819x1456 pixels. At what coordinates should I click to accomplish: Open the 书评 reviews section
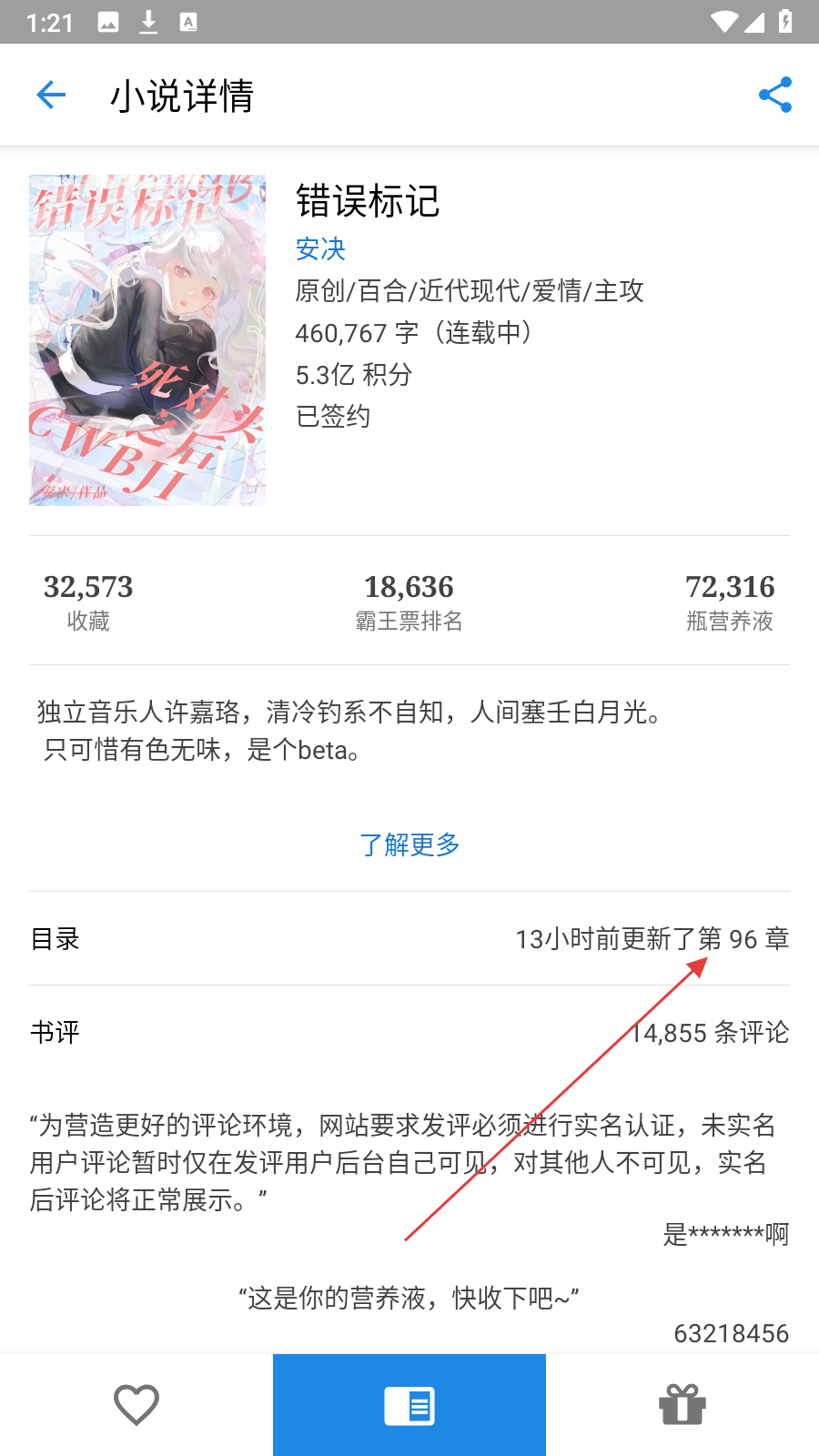(x=409, y=1032)
